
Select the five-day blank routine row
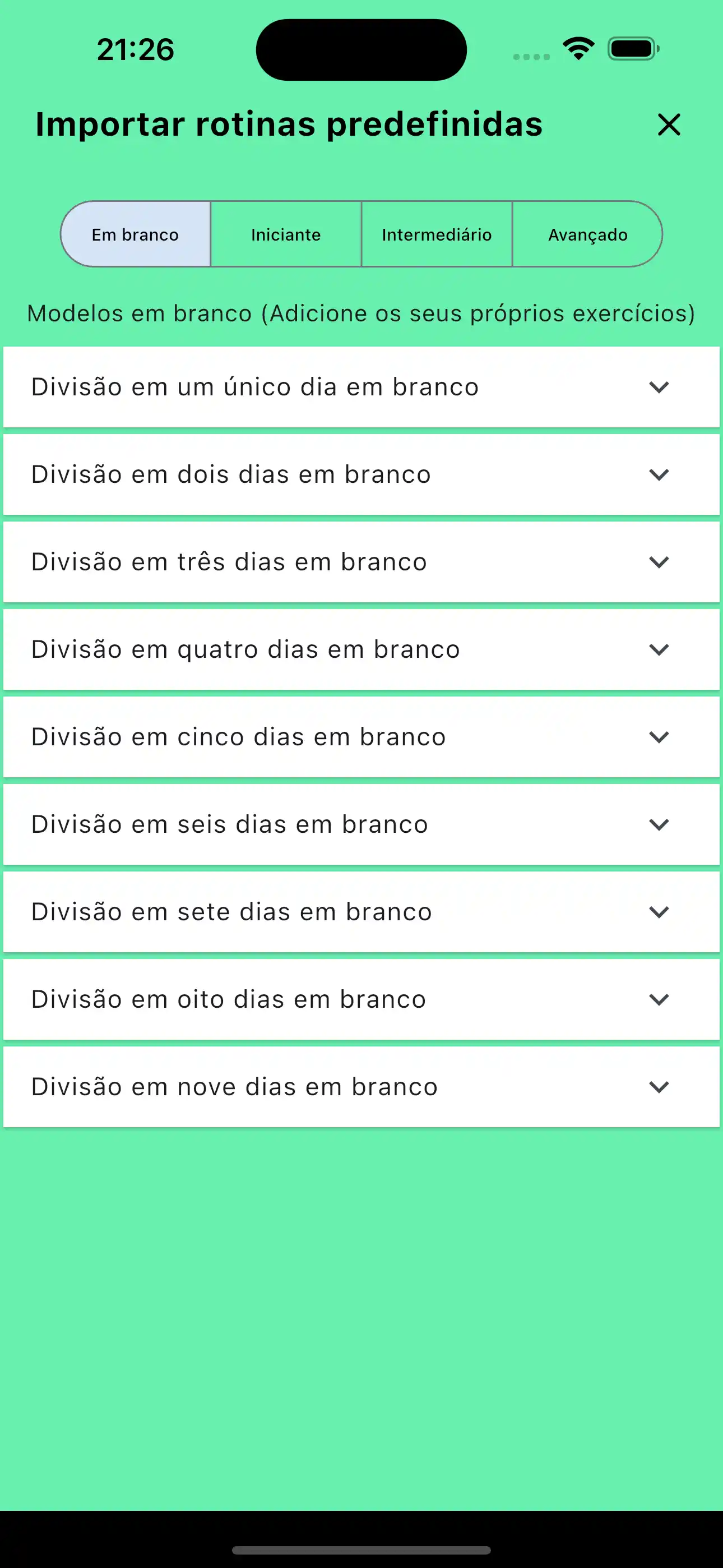[x=304, y=737]
